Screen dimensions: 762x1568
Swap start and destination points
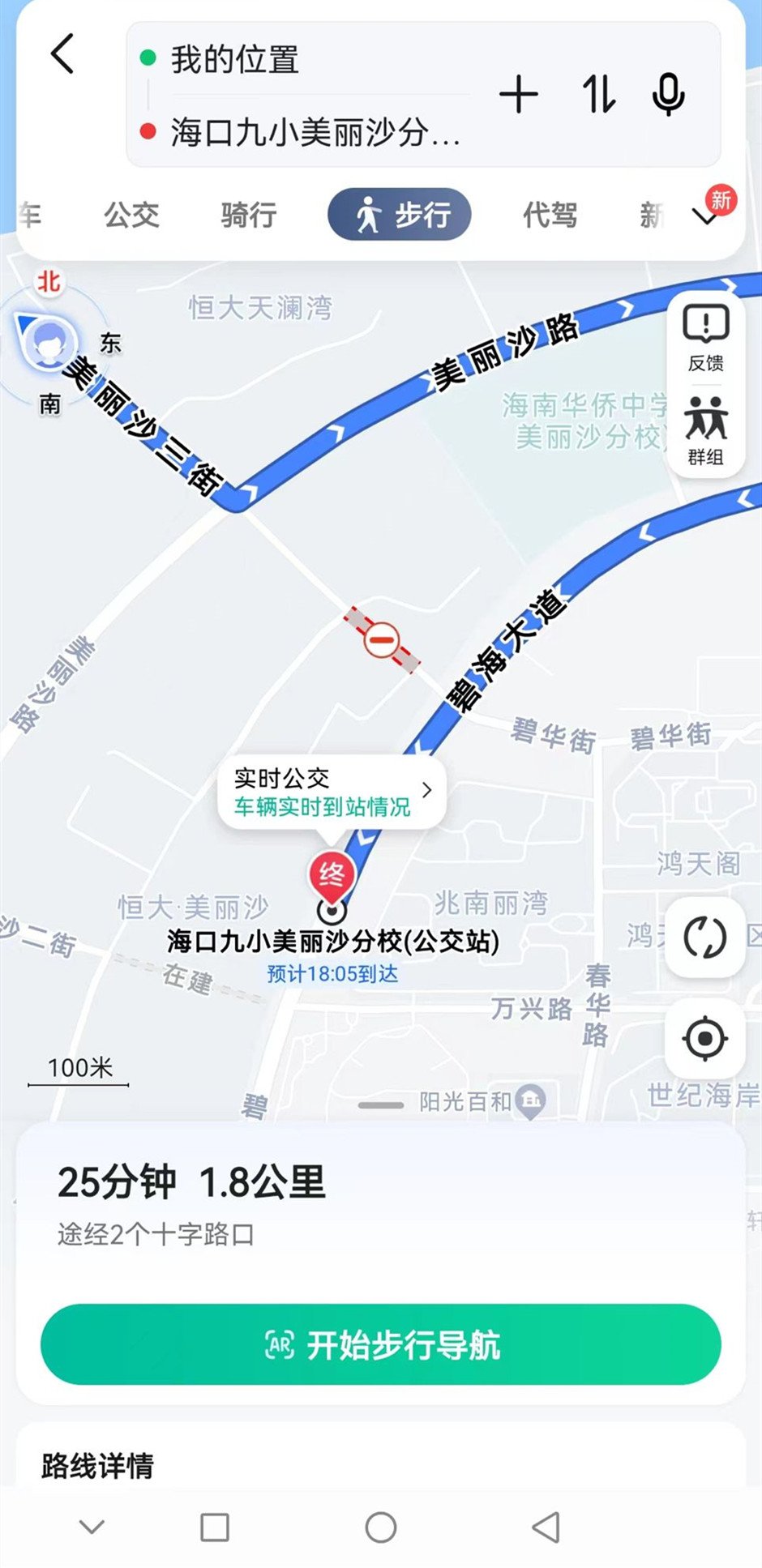tap(599, 95)
